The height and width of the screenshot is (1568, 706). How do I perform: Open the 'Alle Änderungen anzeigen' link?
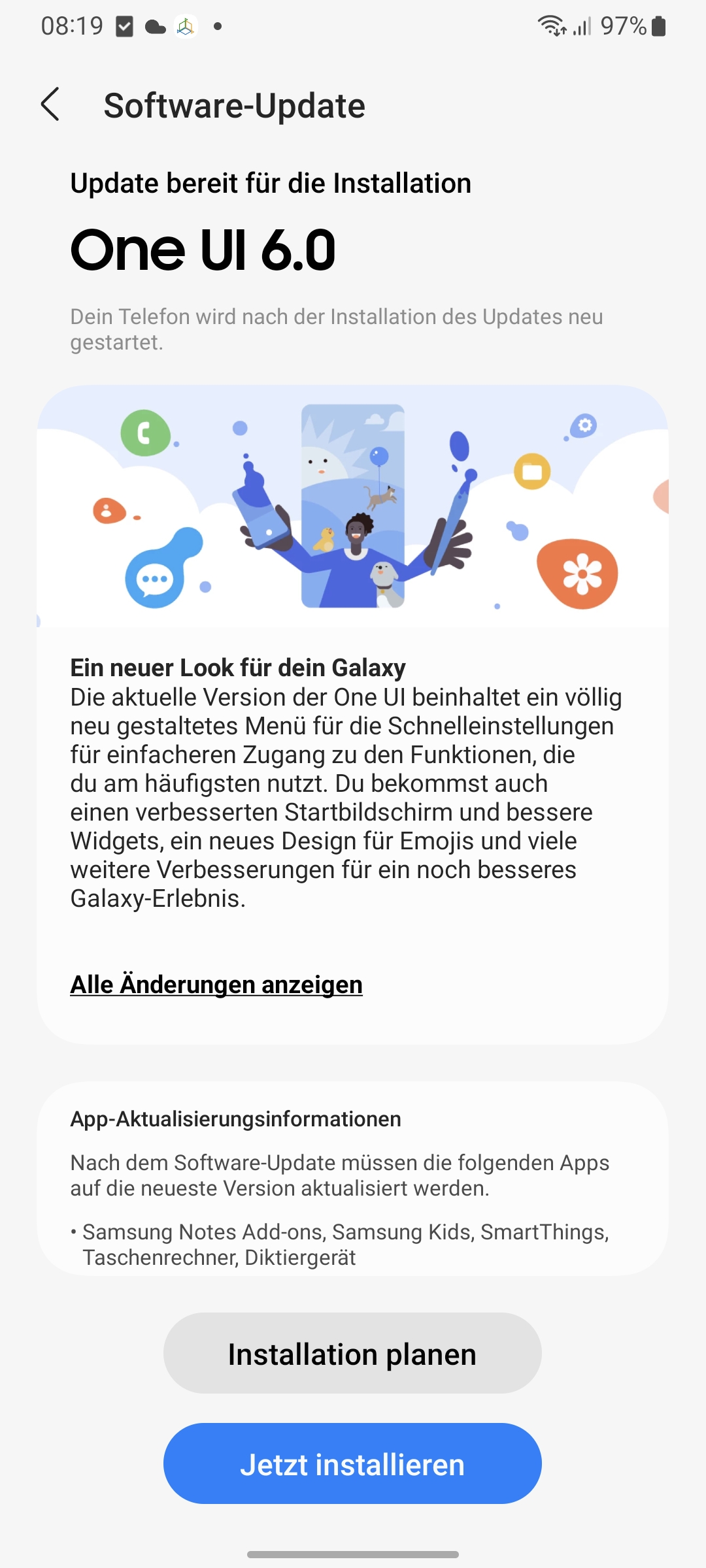tap(216, 985)
